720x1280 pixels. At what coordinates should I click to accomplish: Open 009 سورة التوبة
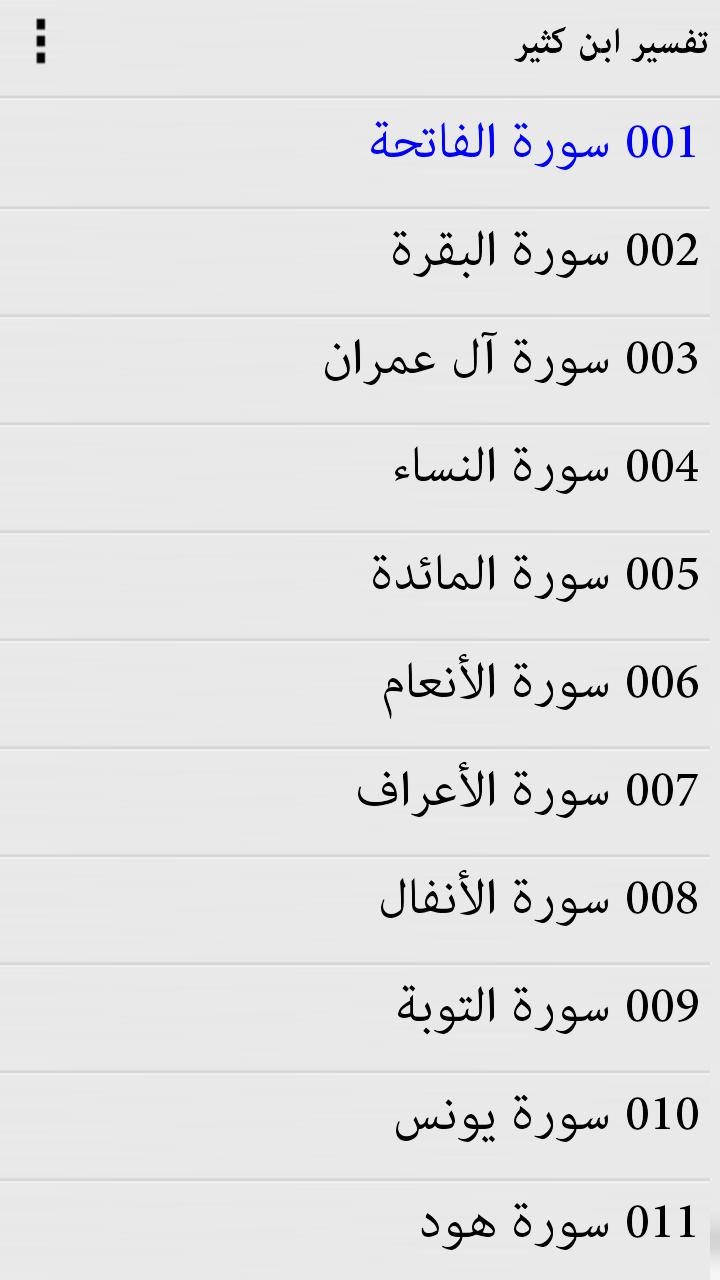(x=547, y=1007)
